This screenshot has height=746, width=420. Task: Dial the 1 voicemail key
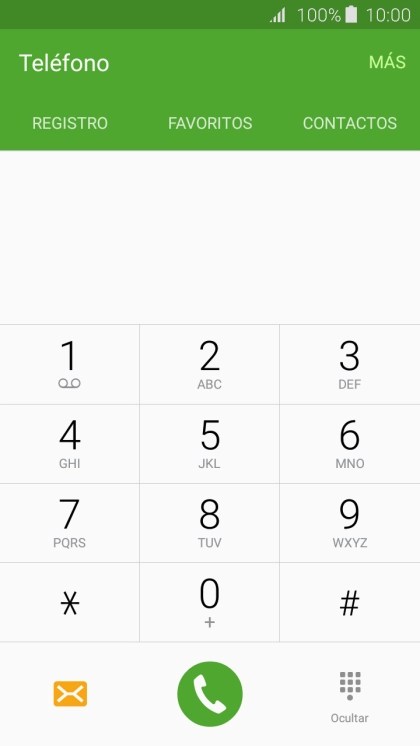pyautogui.click(x=69, y=365)
